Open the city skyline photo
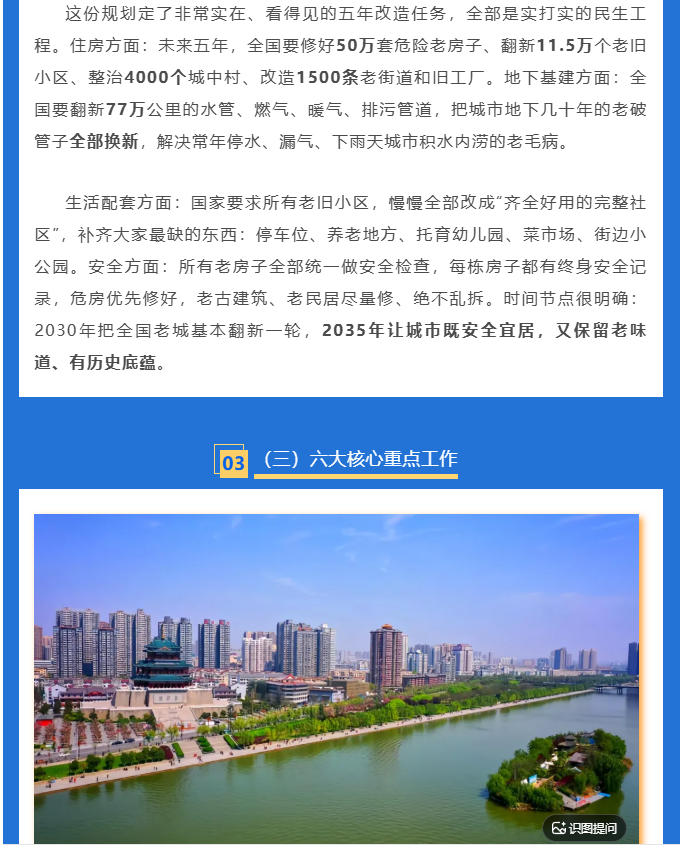681x849 pixels. point(336,678)
